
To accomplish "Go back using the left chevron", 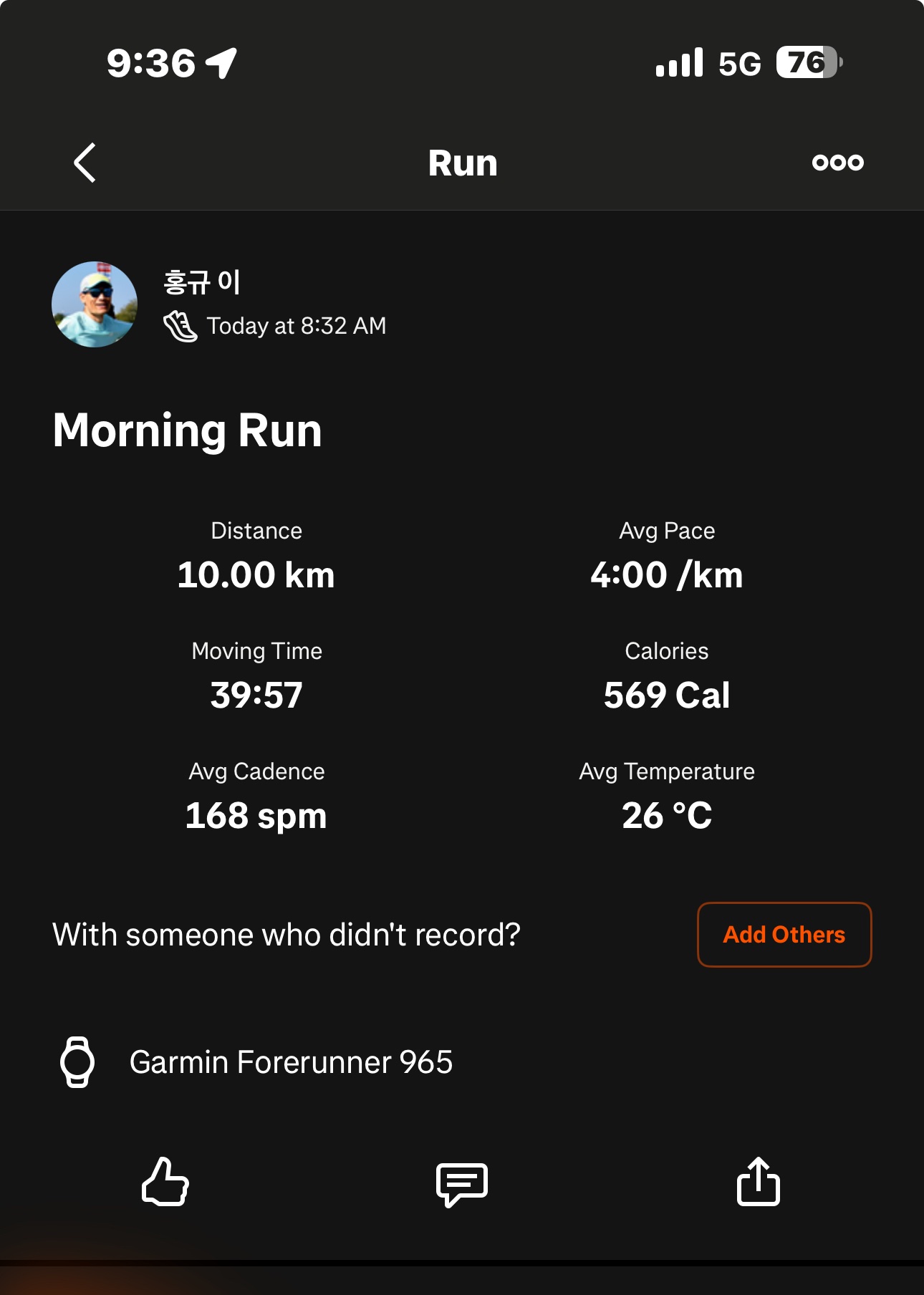I will [84, 162].
